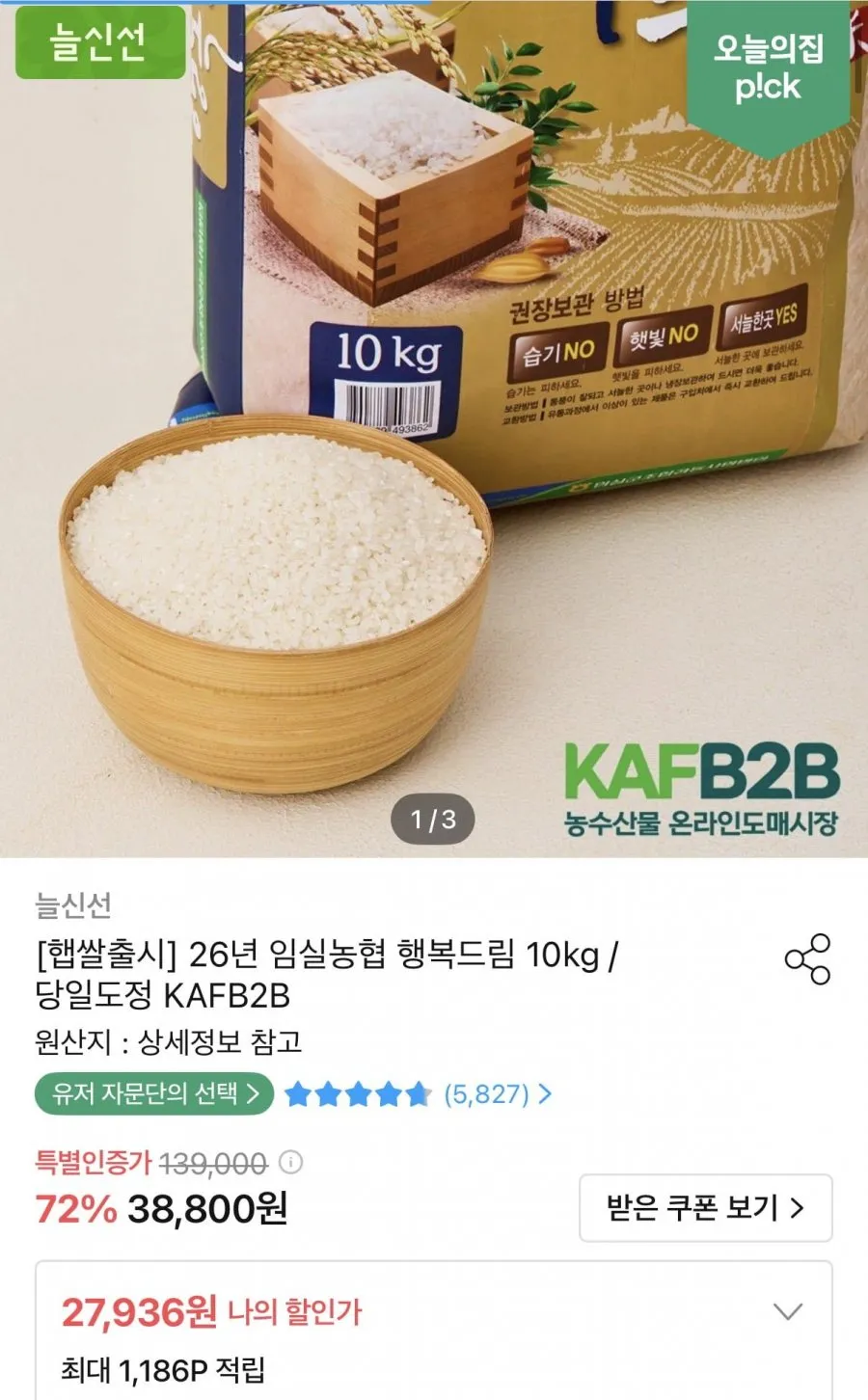Expand the 나의 할인가 details
Image resolution: width=868 pixels, height=1400 pixels.
click(788, 1311)
